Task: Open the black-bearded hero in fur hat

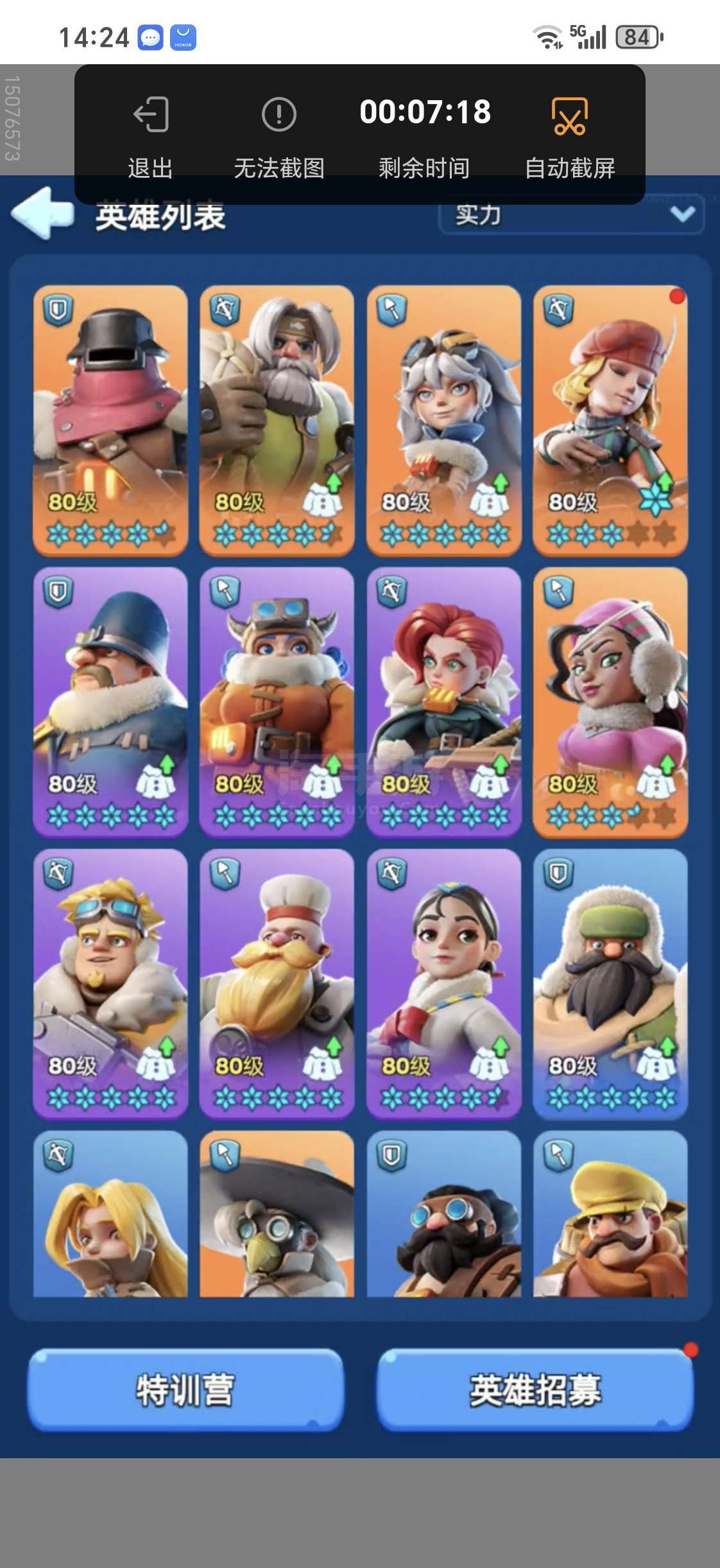Action: click(x=610, y=984)
